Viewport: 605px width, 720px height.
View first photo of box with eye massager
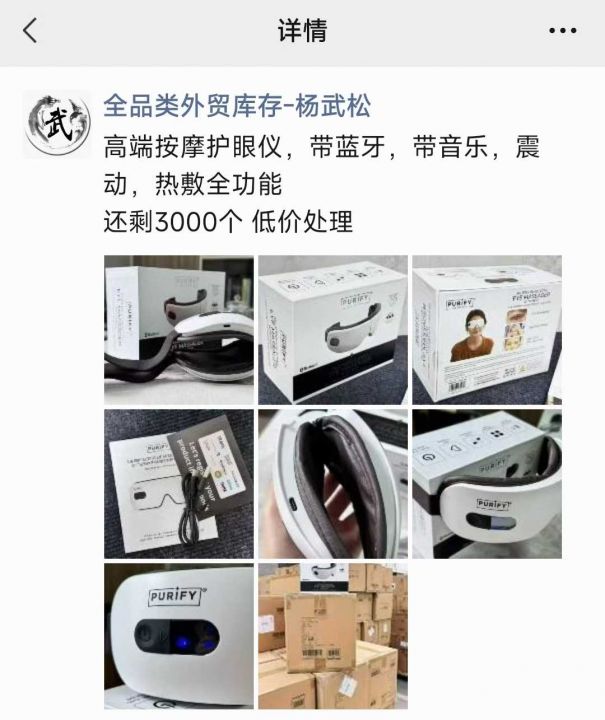[179, 330]
